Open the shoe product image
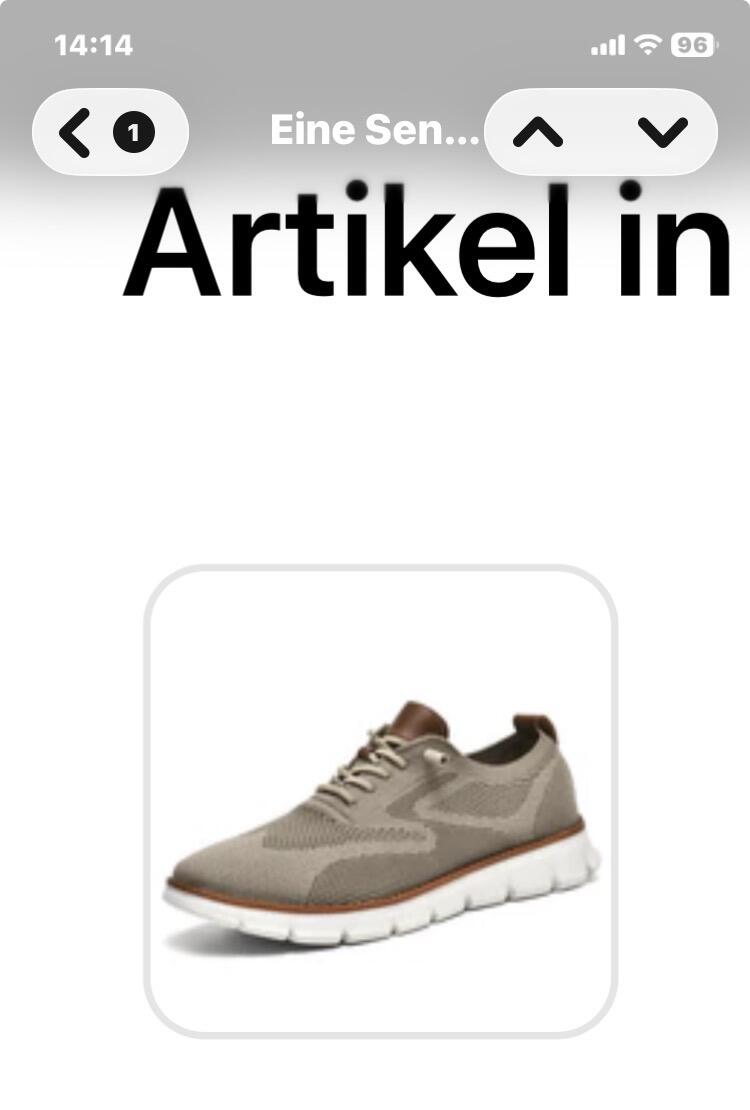The width and height of the screenshot is (750, 1110). pyautogui.click(x=381, y=801)
